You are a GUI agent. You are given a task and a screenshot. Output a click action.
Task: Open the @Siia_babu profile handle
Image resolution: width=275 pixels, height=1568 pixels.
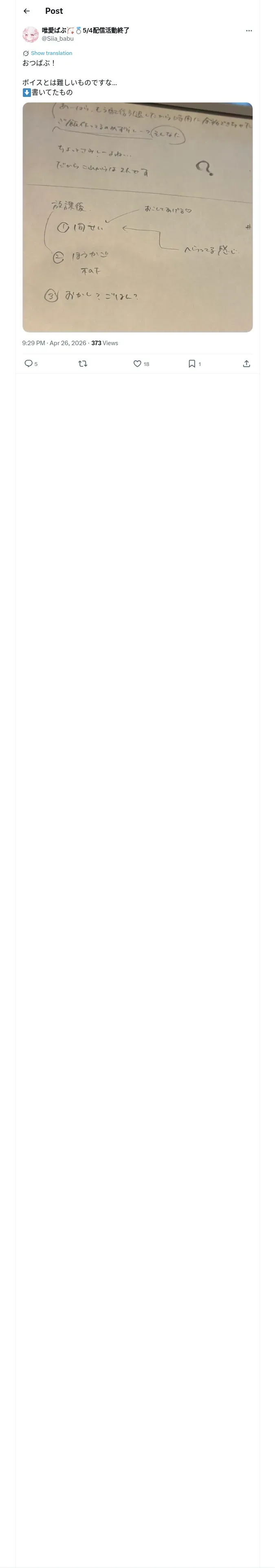[x=57, y=38]
